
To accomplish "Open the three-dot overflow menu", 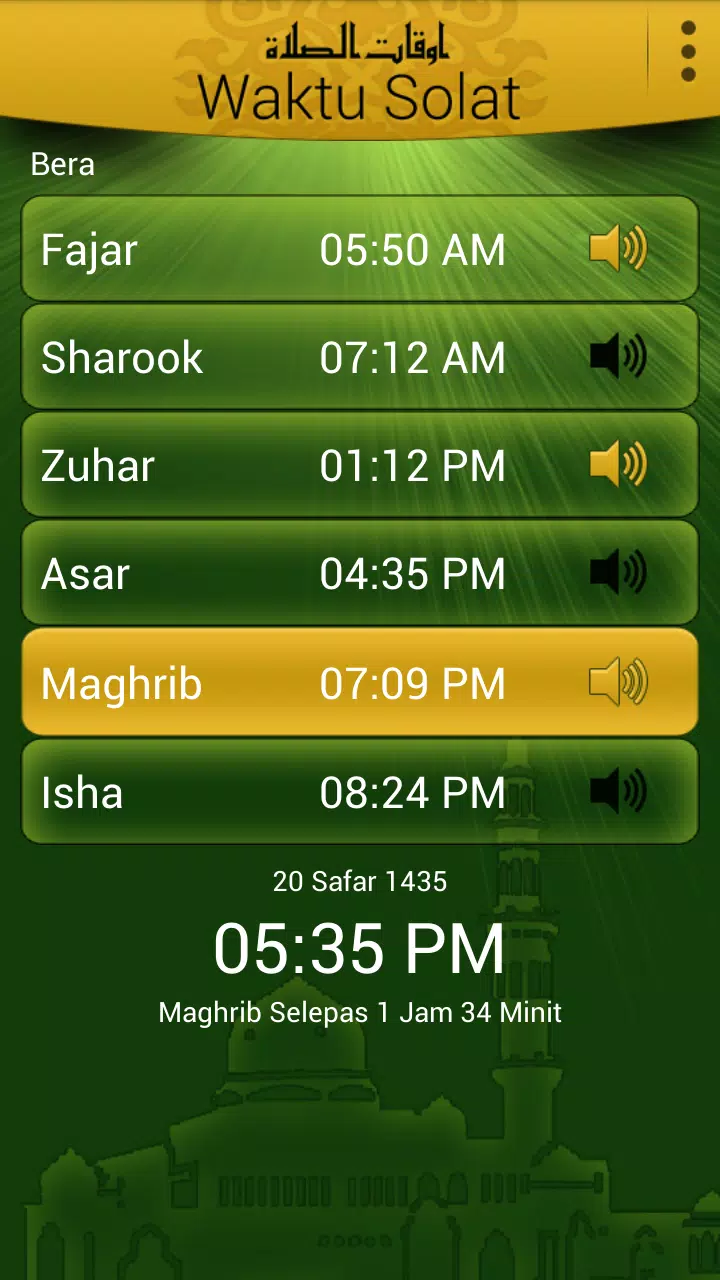I will pos(688,52).
